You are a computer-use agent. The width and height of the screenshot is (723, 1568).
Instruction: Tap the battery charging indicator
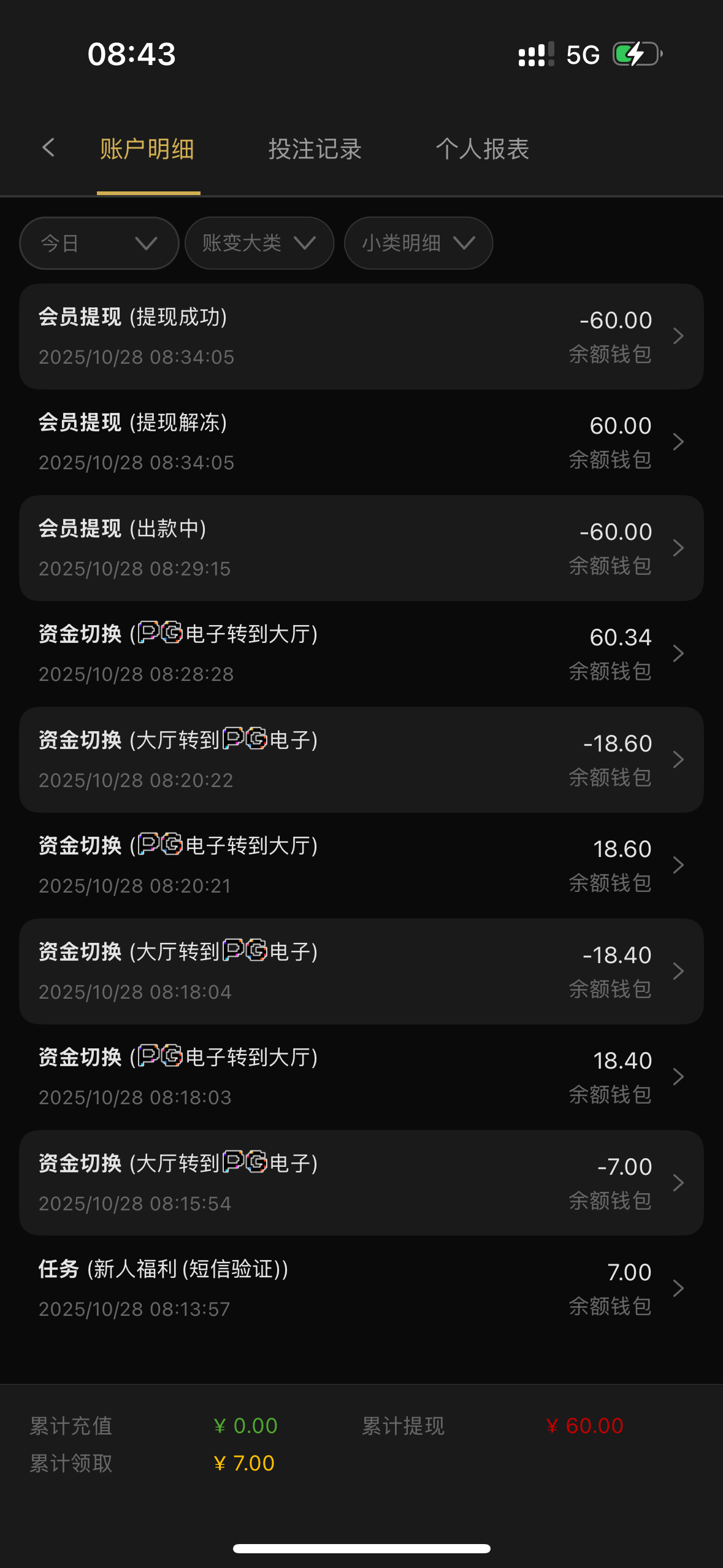[636, 55]
